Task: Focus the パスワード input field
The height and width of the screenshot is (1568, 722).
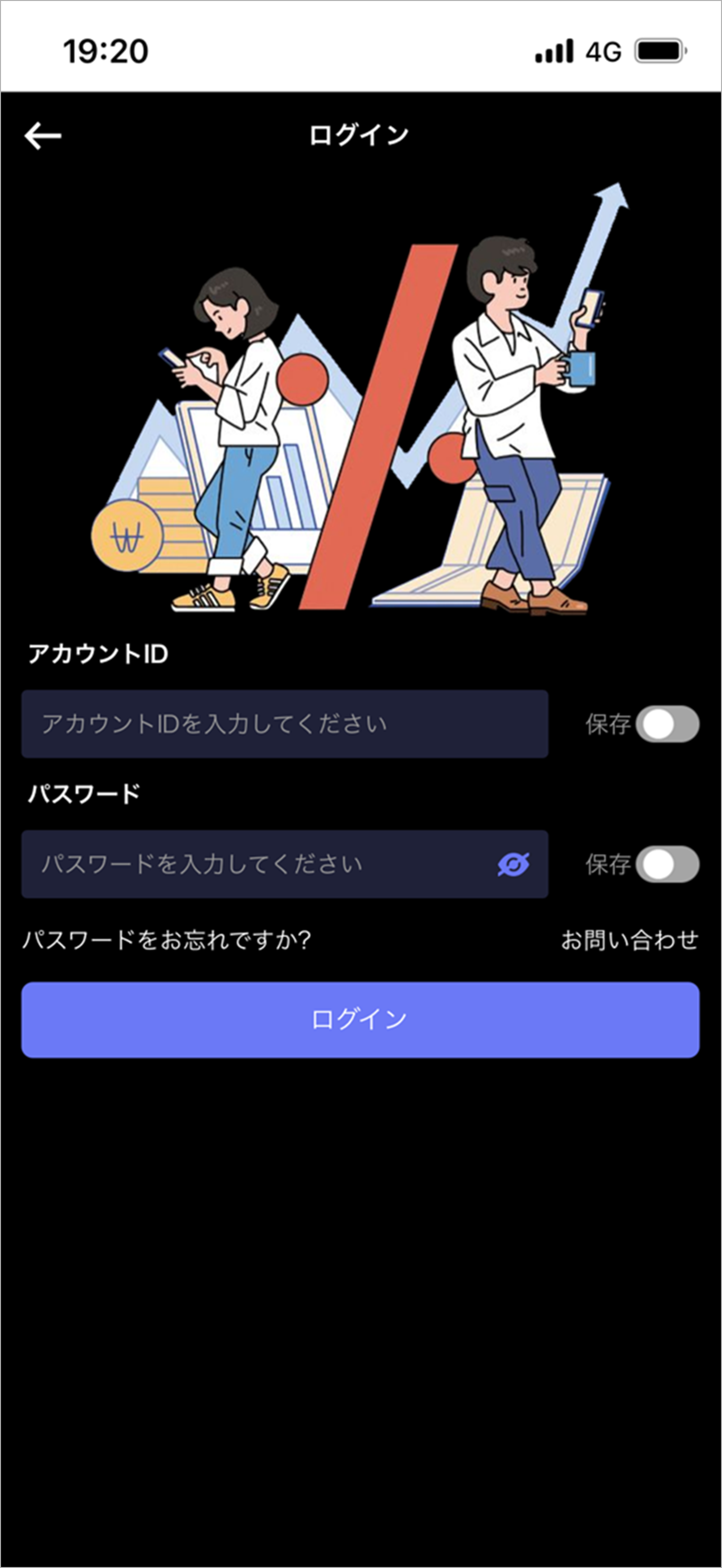Action: [256, 864]
